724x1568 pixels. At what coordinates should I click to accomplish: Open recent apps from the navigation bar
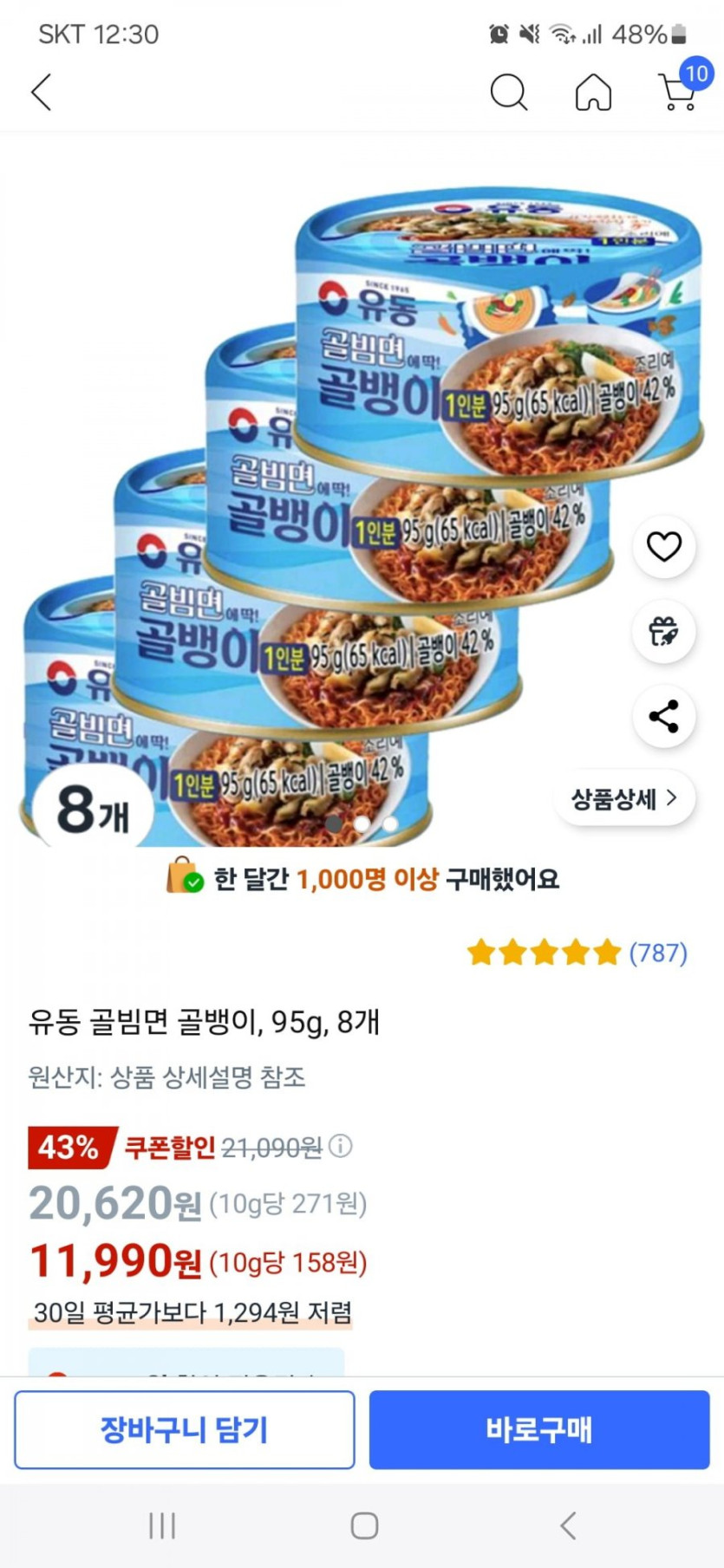point(162,1526)
